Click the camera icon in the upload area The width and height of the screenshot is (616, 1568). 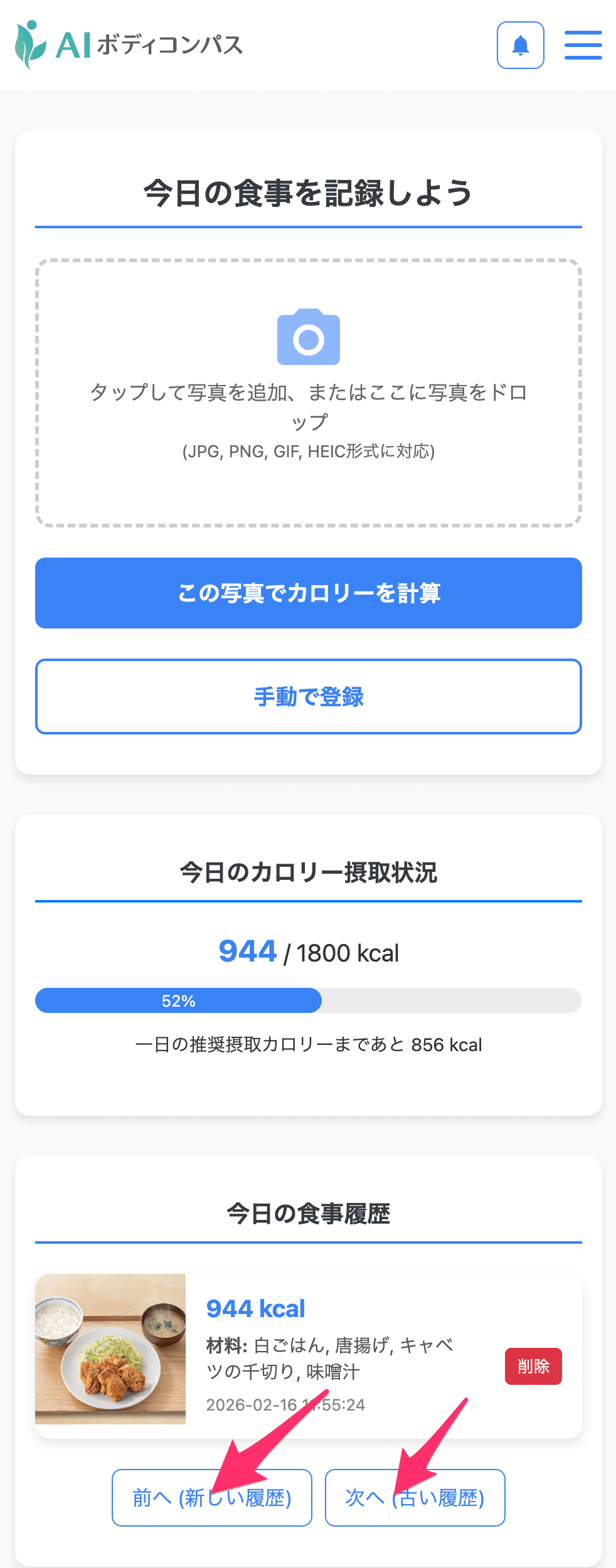click(x=308, y=337)
